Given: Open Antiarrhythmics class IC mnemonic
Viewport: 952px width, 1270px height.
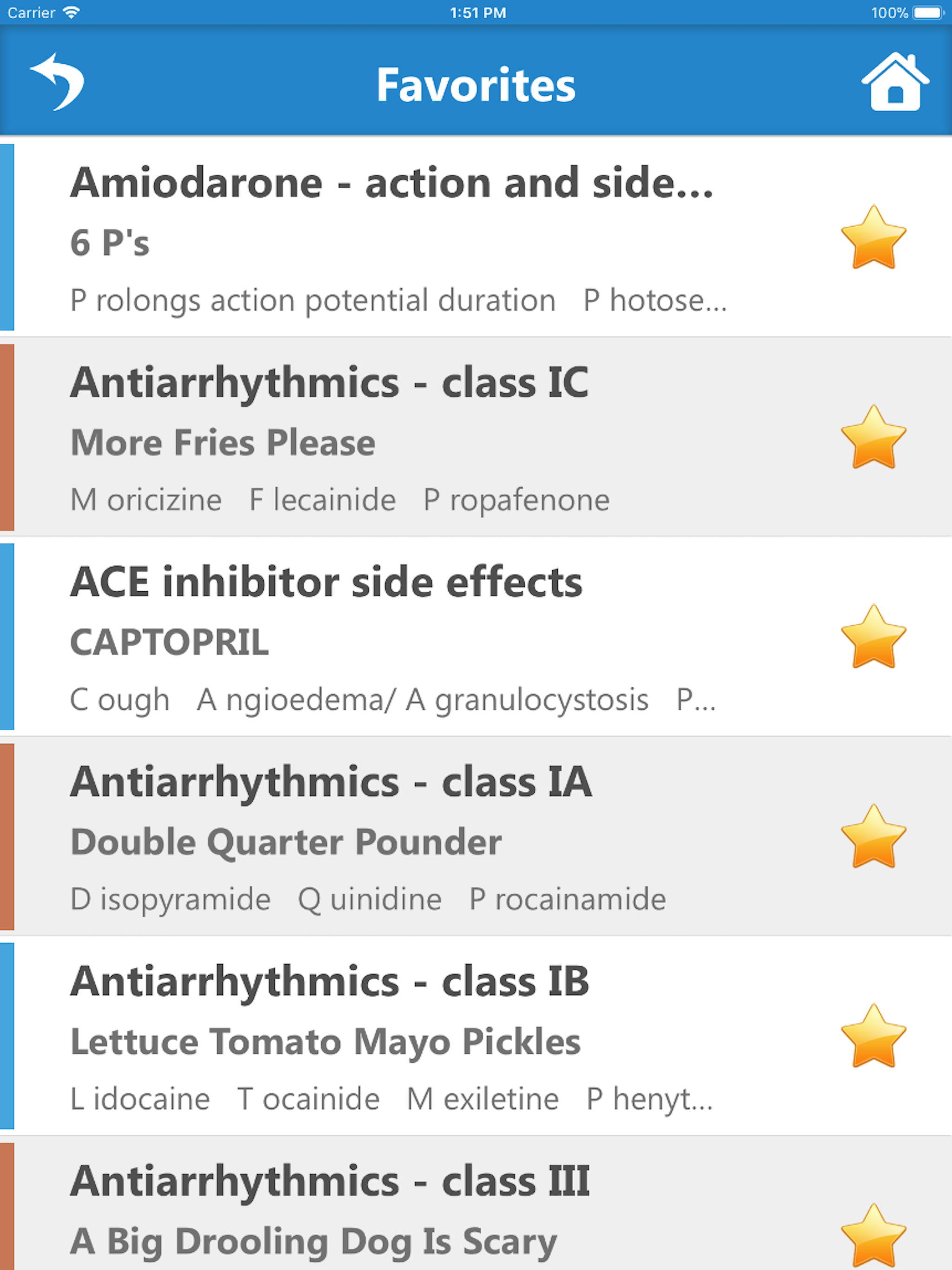Looking at the screenshot, I should pos(390,437).
